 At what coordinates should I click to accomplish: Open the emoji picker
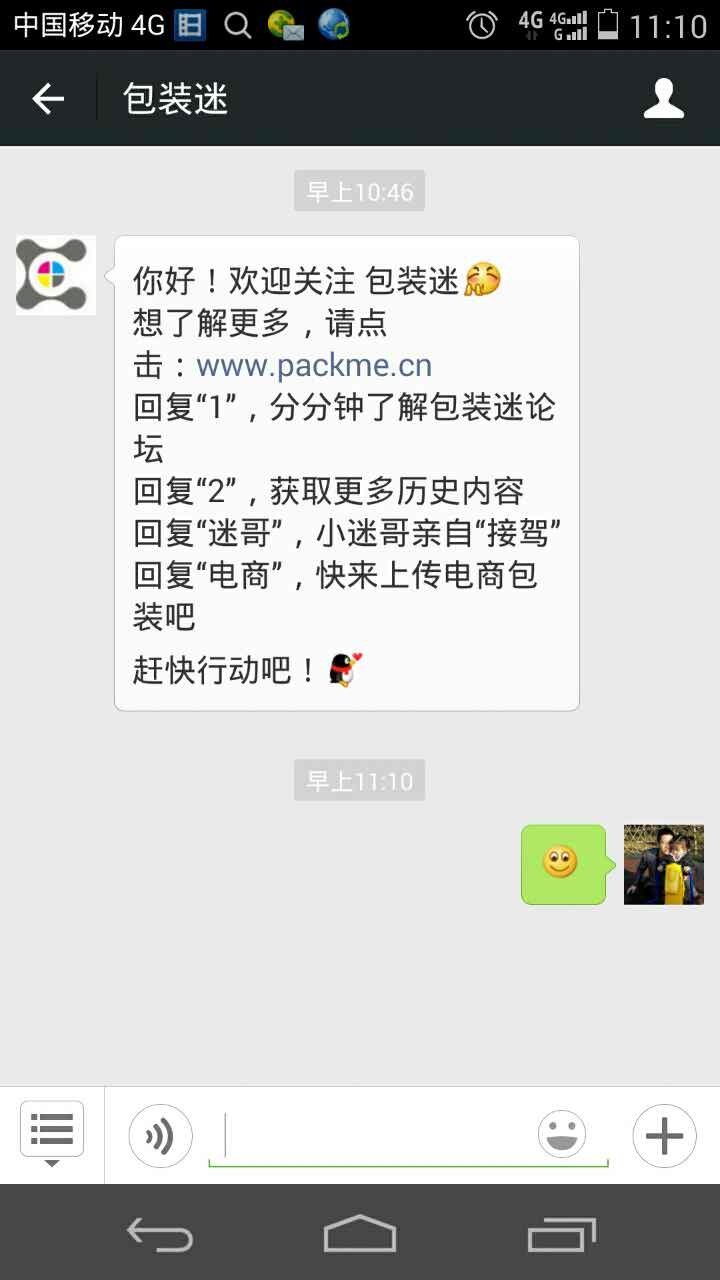(x=562, y=1136)
